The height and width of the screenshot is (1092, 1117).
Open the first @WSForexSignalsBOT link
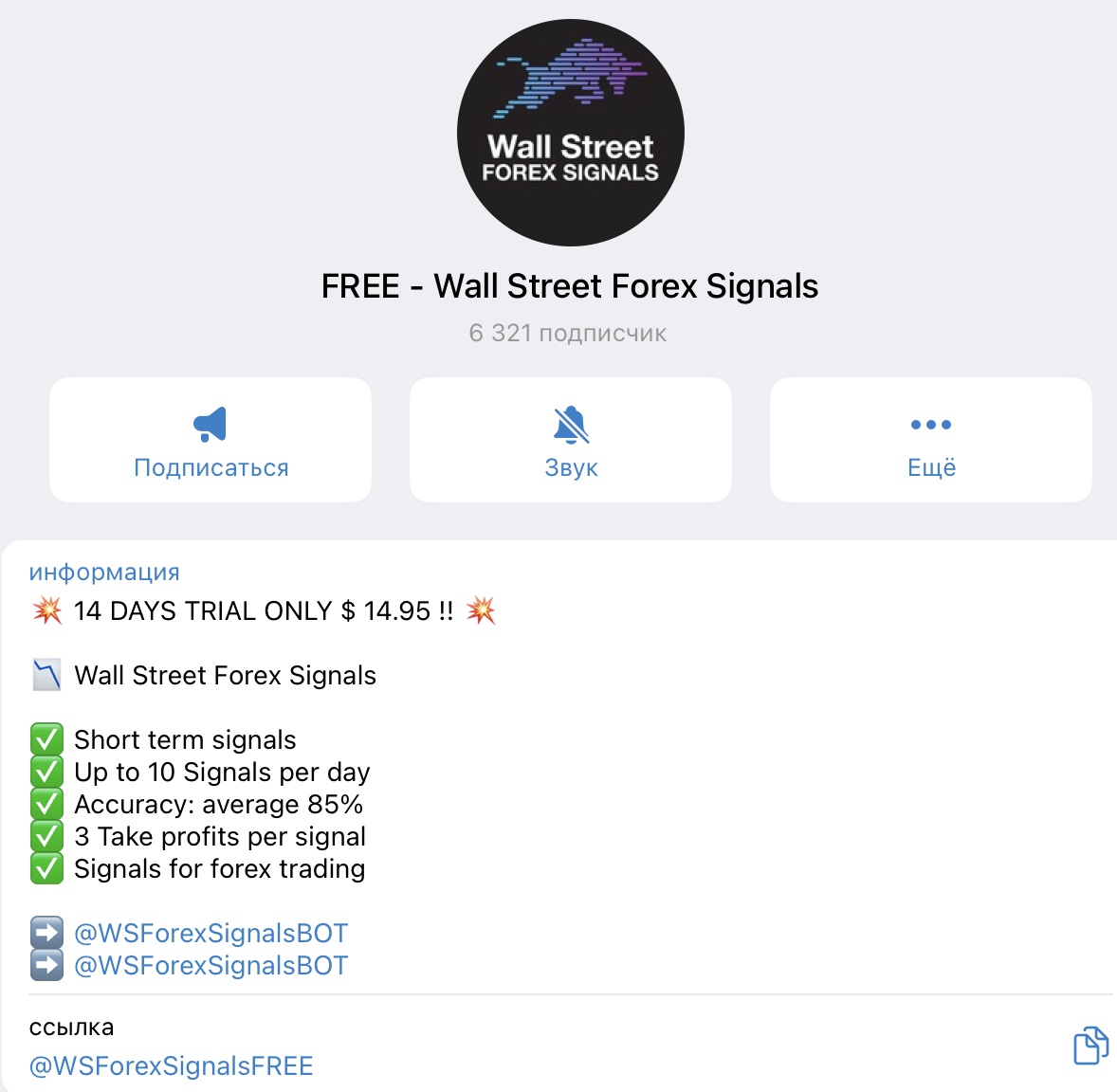211,933
